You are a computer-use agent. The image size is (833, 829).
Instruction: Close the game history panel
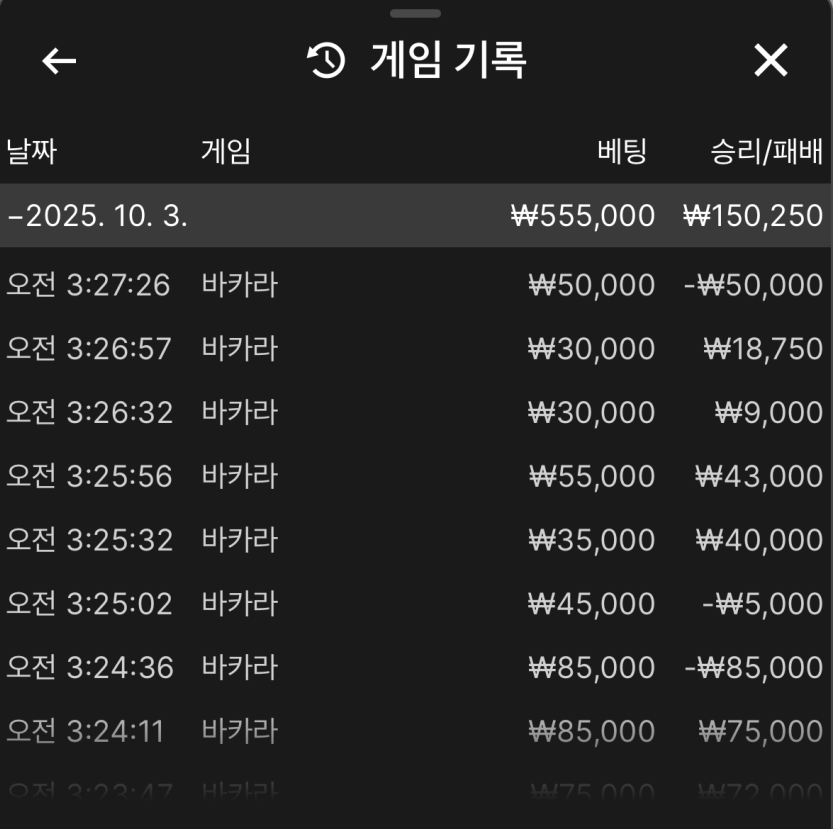770,61
